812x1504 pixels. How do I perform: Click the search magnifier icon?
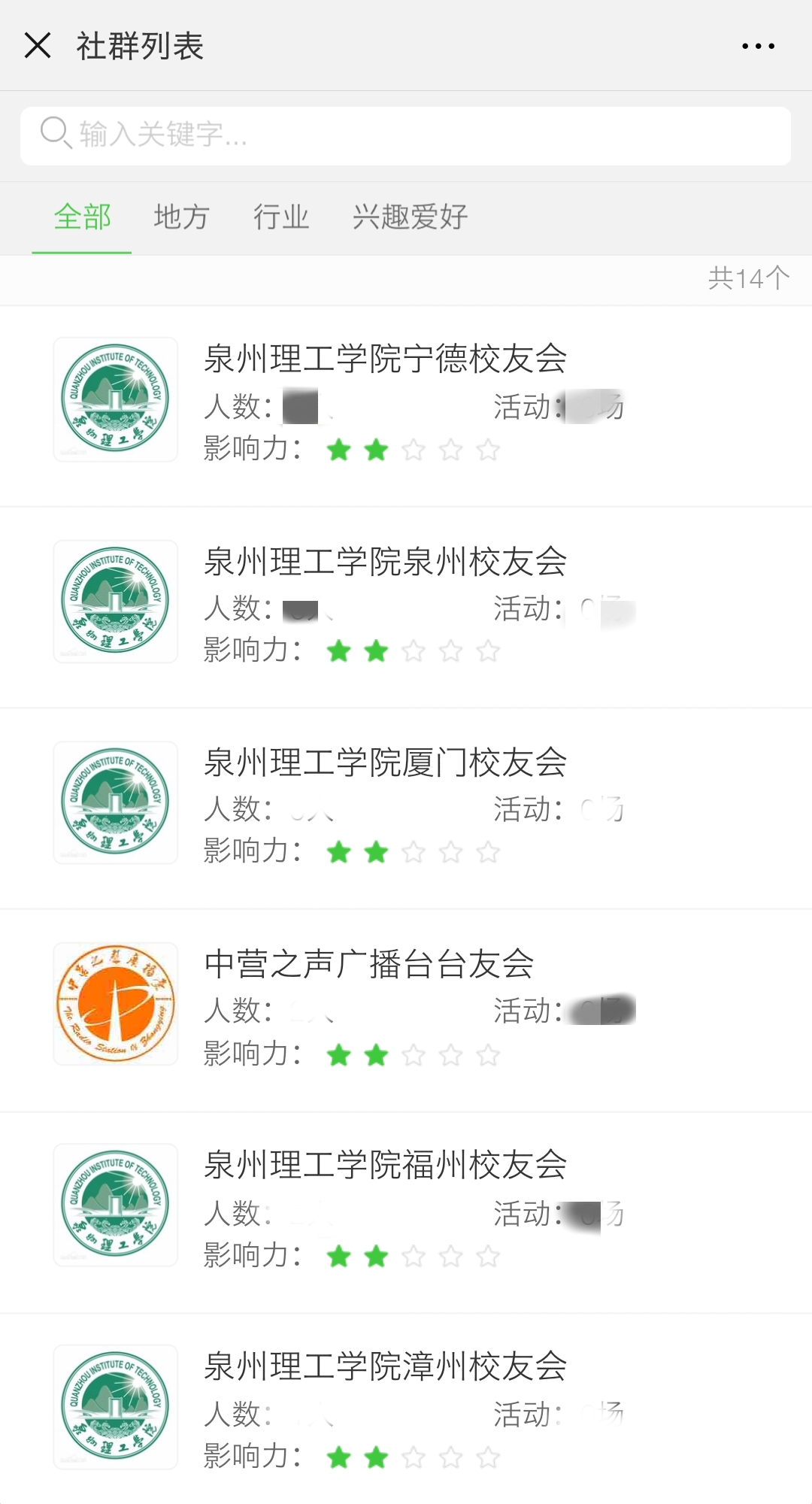56,134
